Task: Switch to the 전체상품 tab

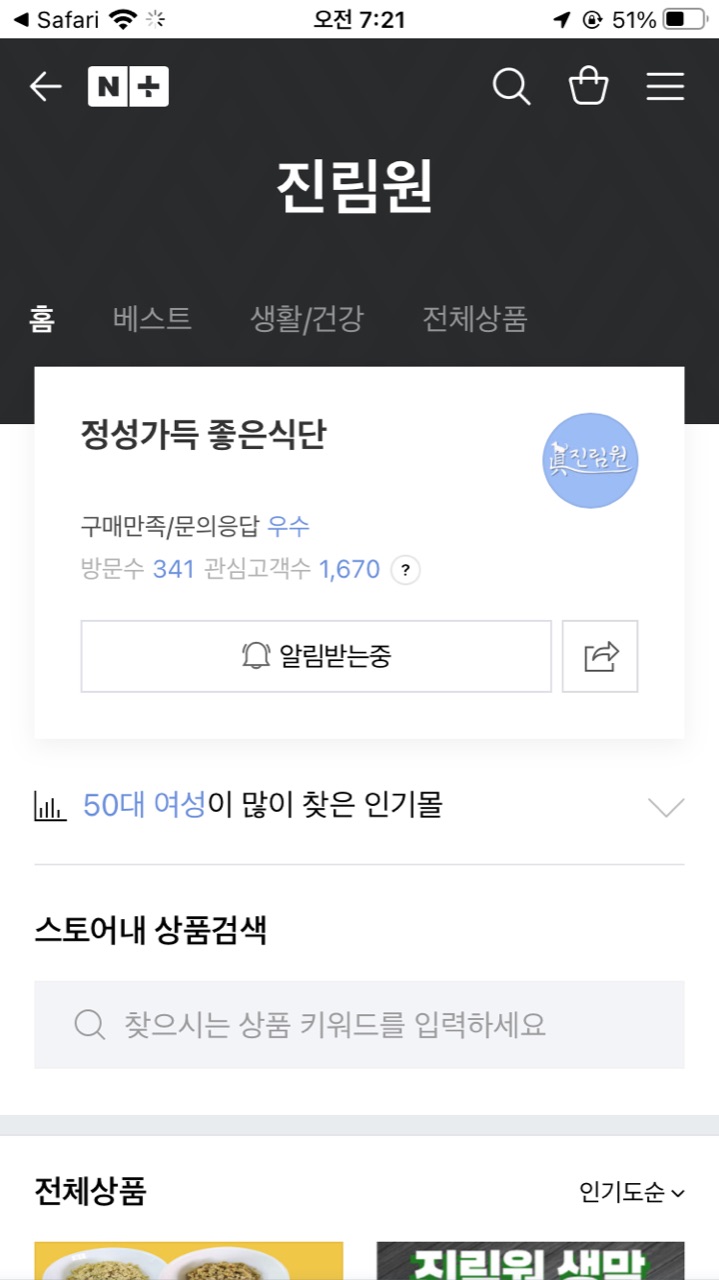Action: pyautogui.click(x=474, y=319)
